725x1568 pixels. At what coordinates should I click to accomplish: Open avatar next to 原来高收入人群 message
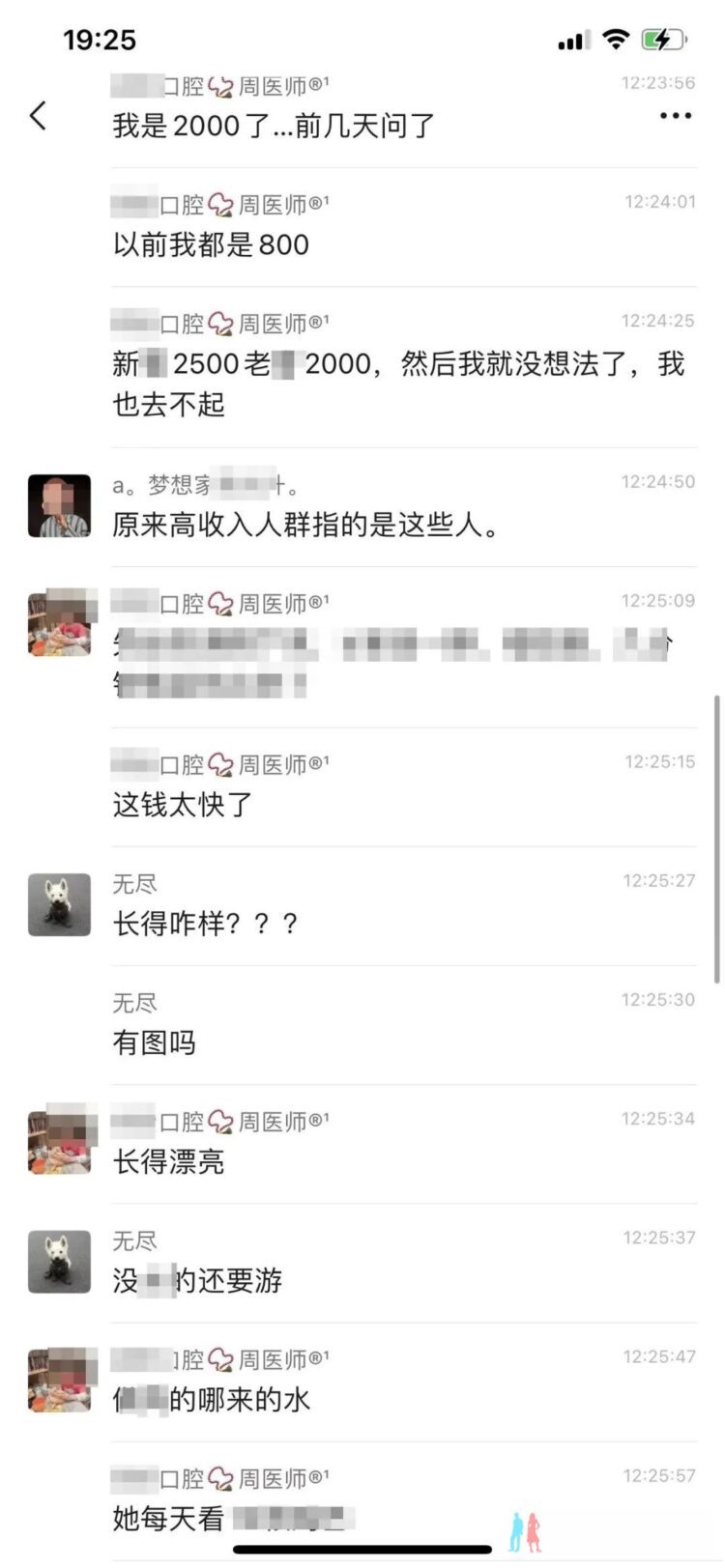(x=59, y=506)
